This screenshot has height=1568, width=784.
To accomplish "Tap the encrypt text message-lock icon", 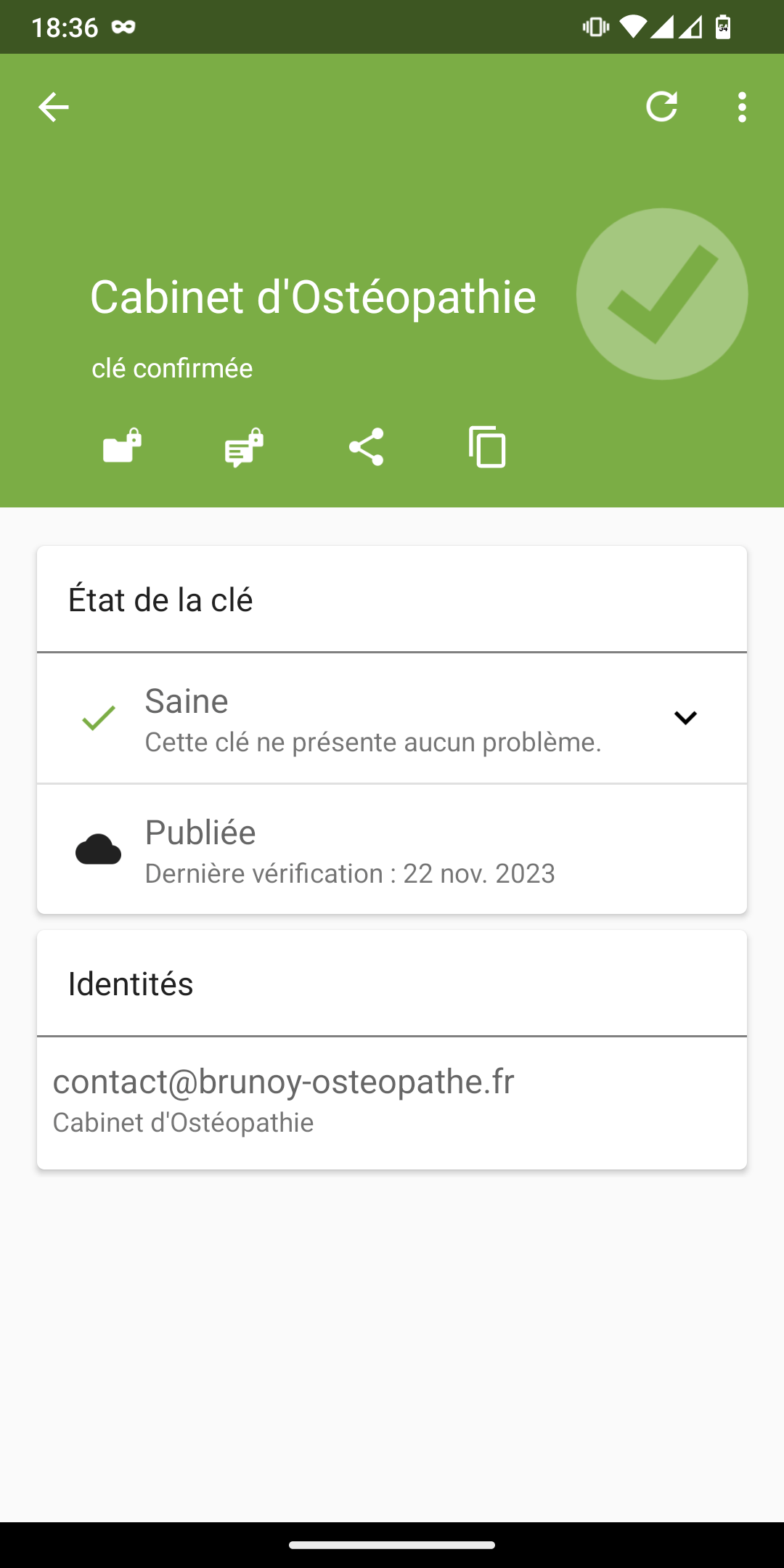I will 244,447.
